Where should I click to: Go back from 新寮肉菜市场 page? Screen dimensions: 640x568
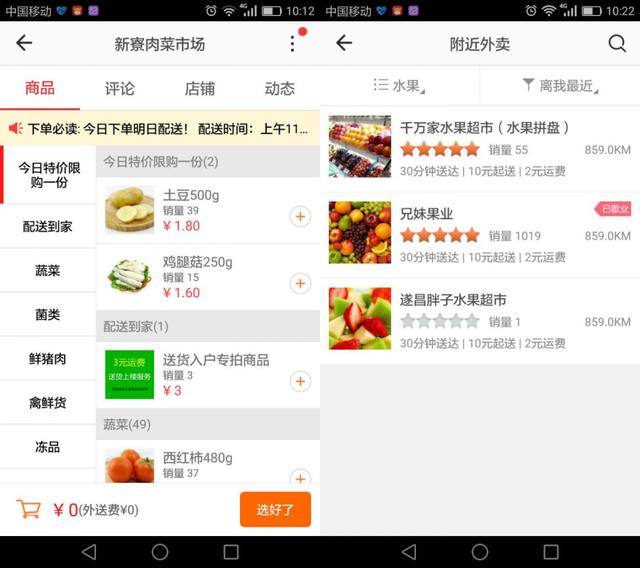pyautogui.click(x=24, y=43)
